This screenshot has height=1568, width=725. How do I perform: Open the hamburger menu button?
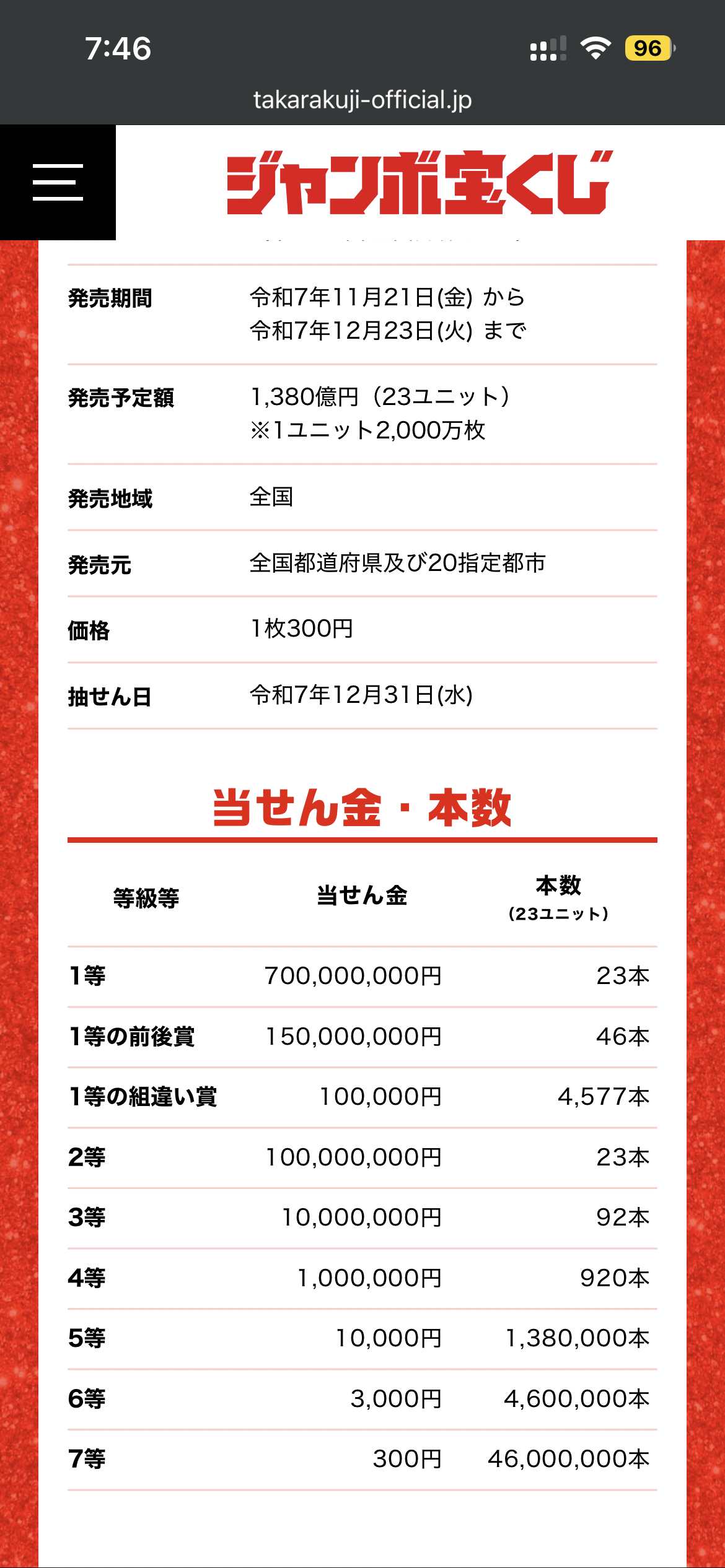[58, 182]
